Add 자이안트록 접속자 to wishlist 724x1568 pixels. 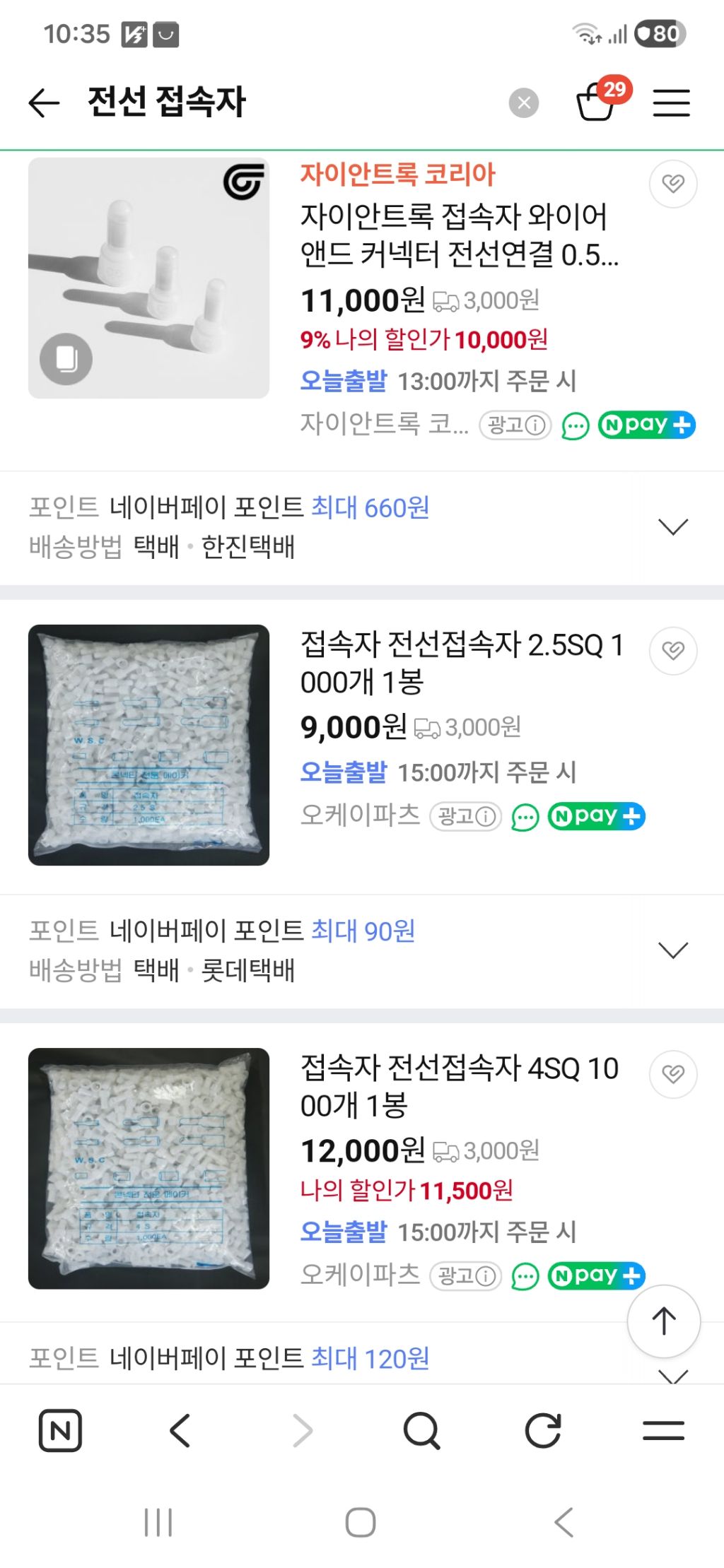(x=672, y=184)
